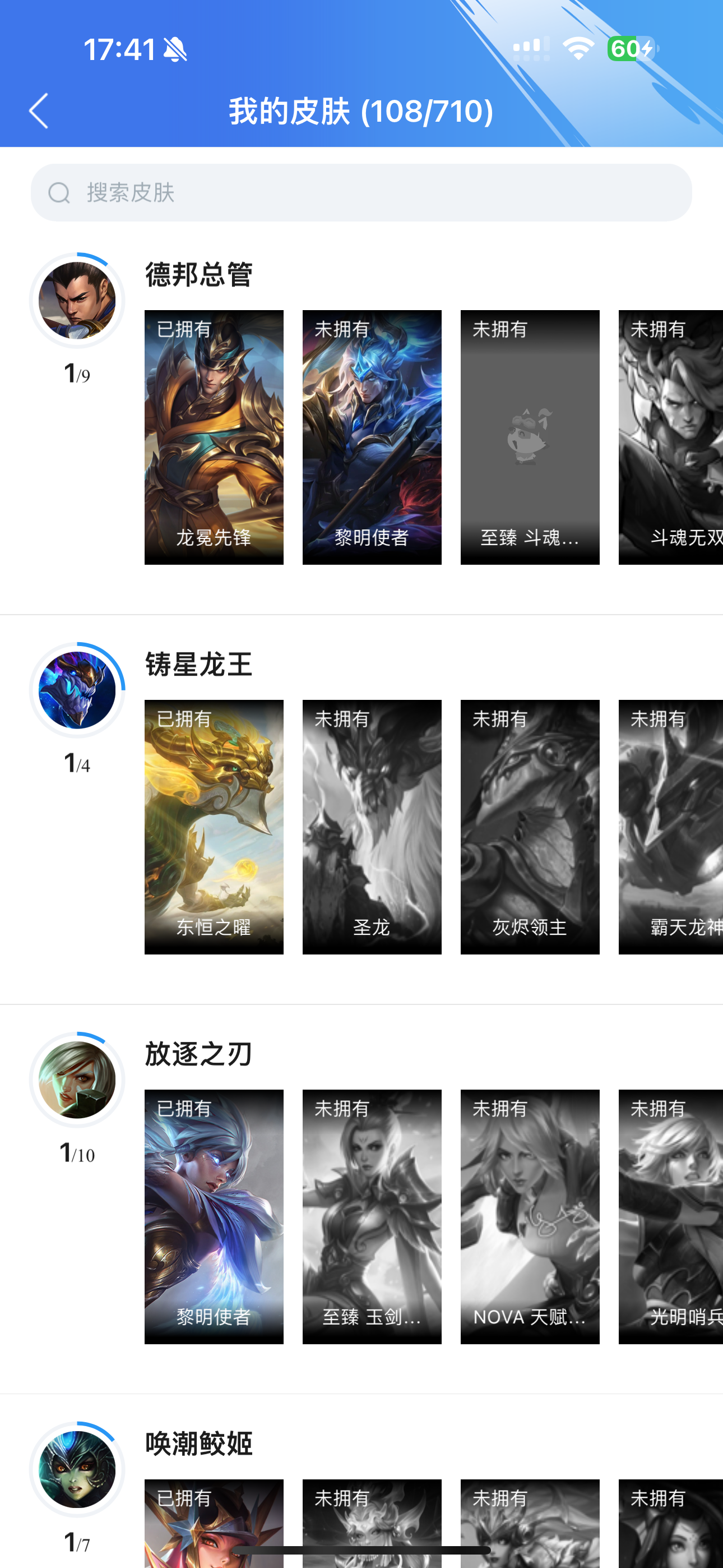Open the 霸天龙神 skin card
723x1568 pixels.
pyautogui.click(x=671, y=827)
